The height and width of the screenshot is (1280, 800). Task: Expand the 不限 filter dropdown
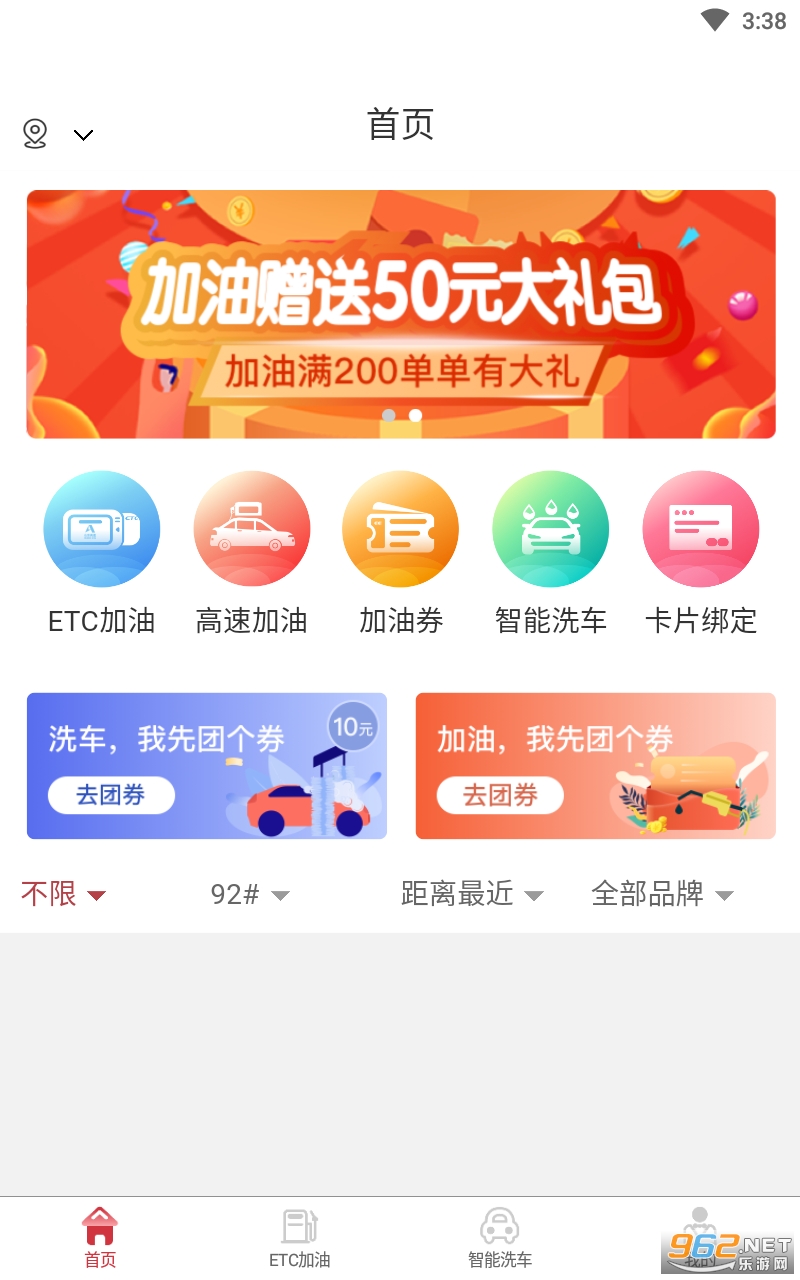[63, 894]
